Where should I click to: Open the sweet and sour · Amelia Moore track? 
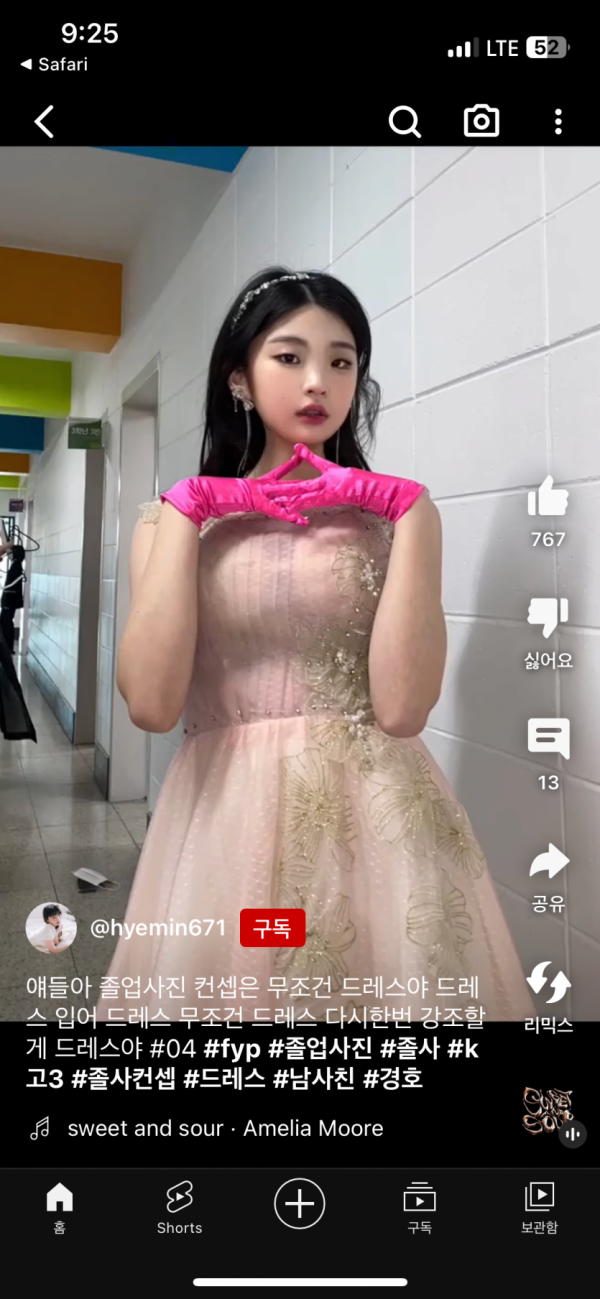[225, 1128]
